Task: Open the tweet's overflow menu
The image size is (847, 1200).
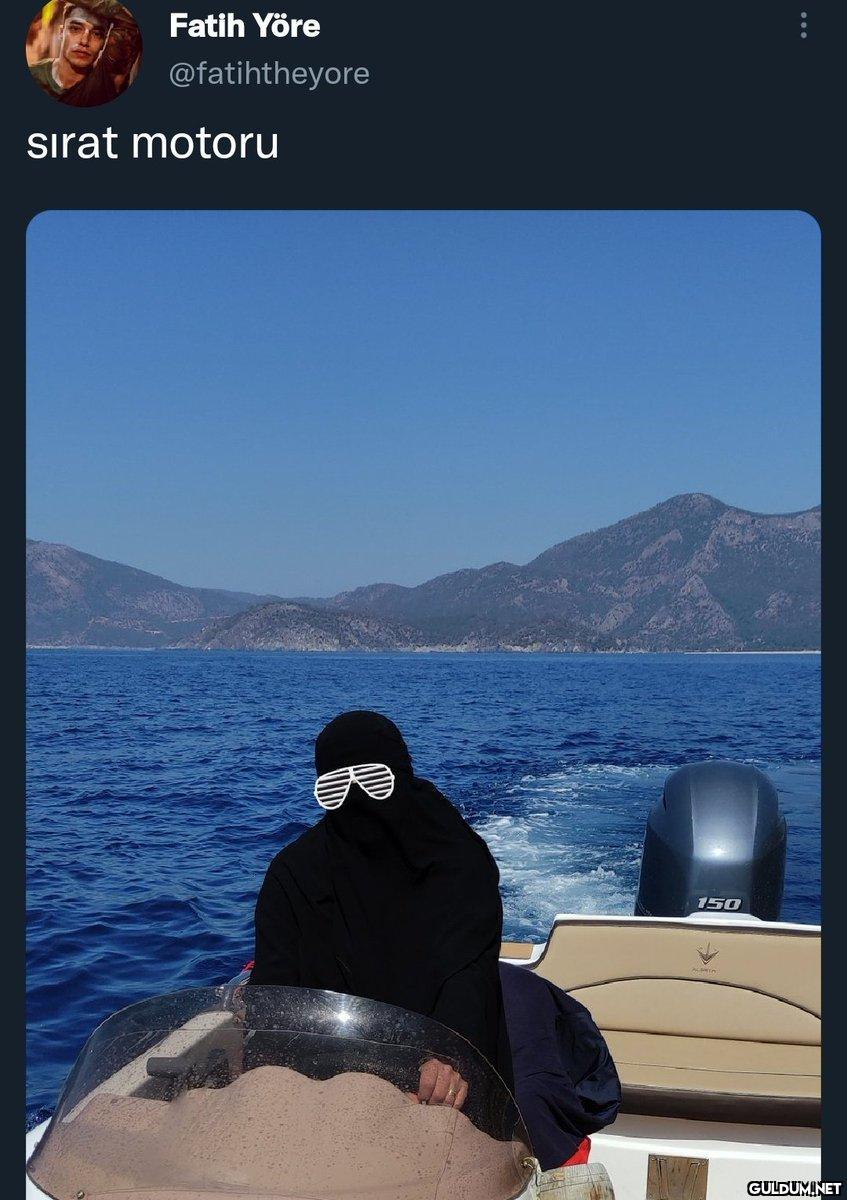Action: [x=803, y=26]
